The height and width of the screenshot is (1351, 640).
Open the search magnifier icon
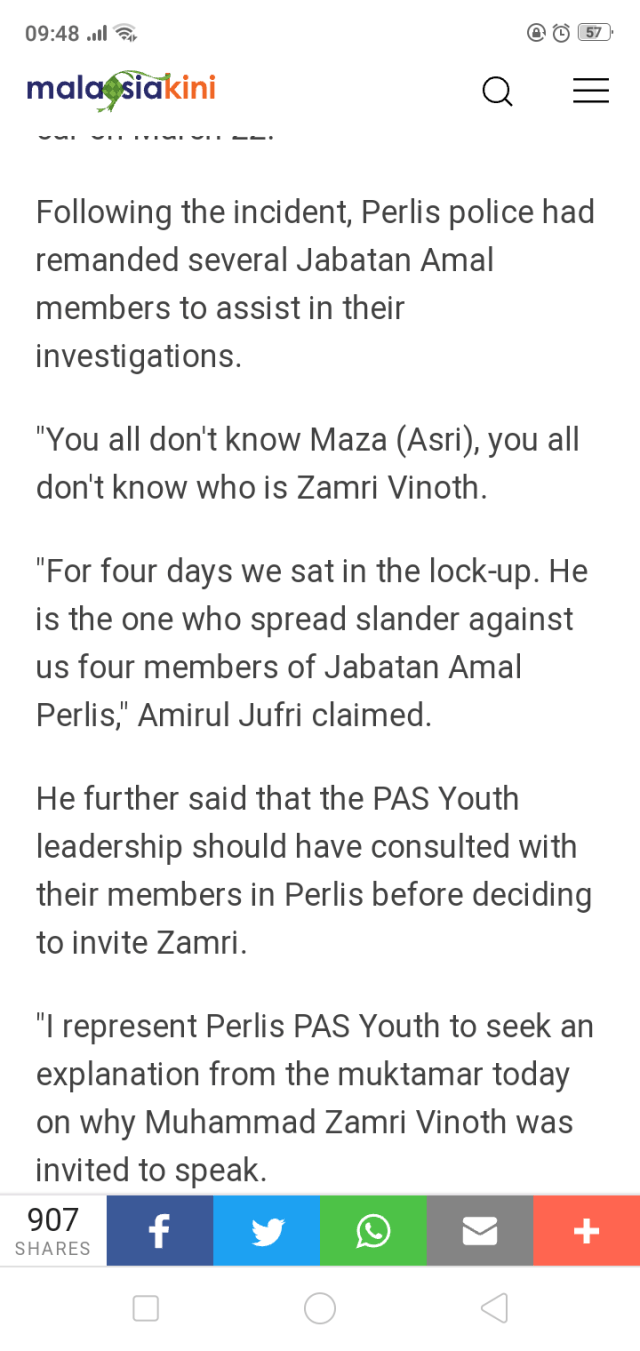coord(497,91)
